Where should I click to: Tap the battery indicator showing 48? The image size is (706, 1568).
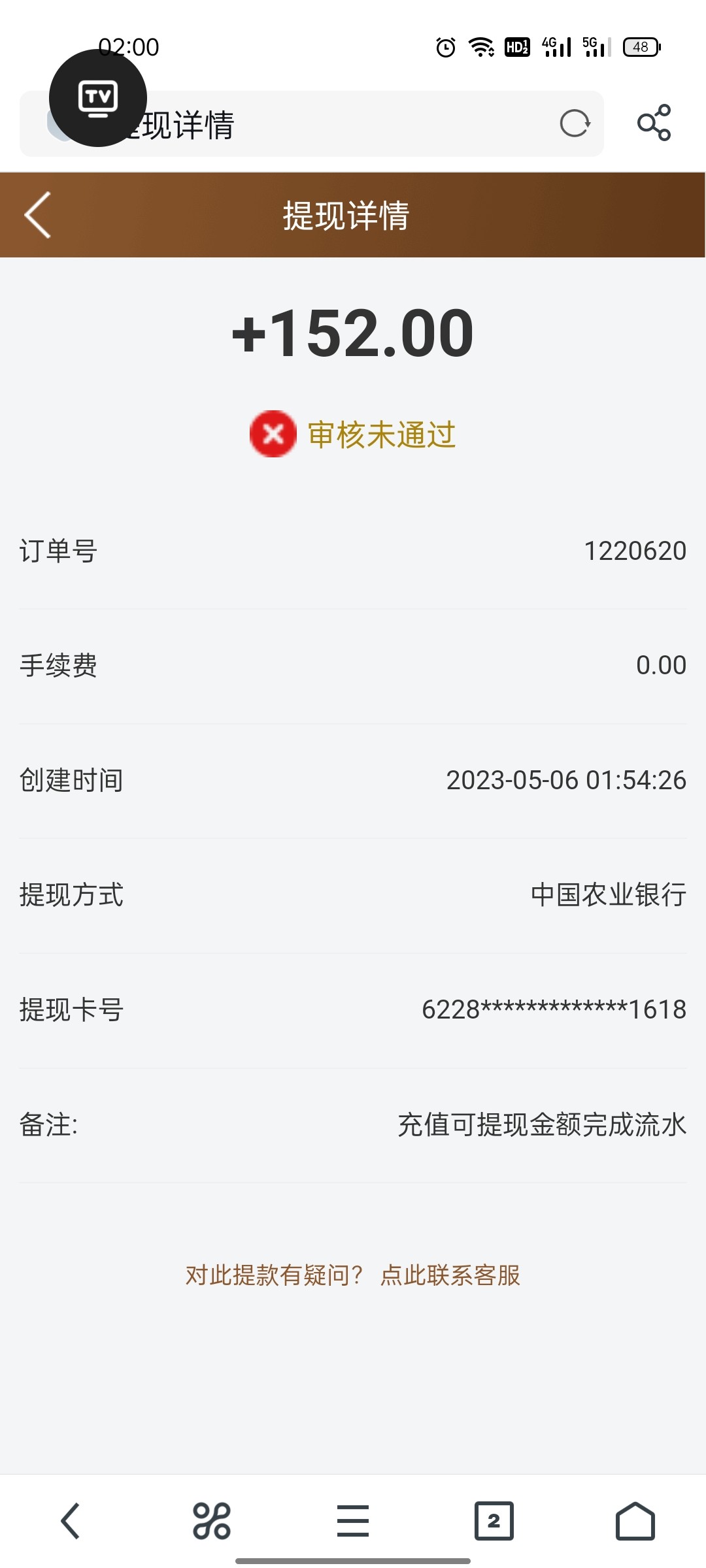click(641, 47)
